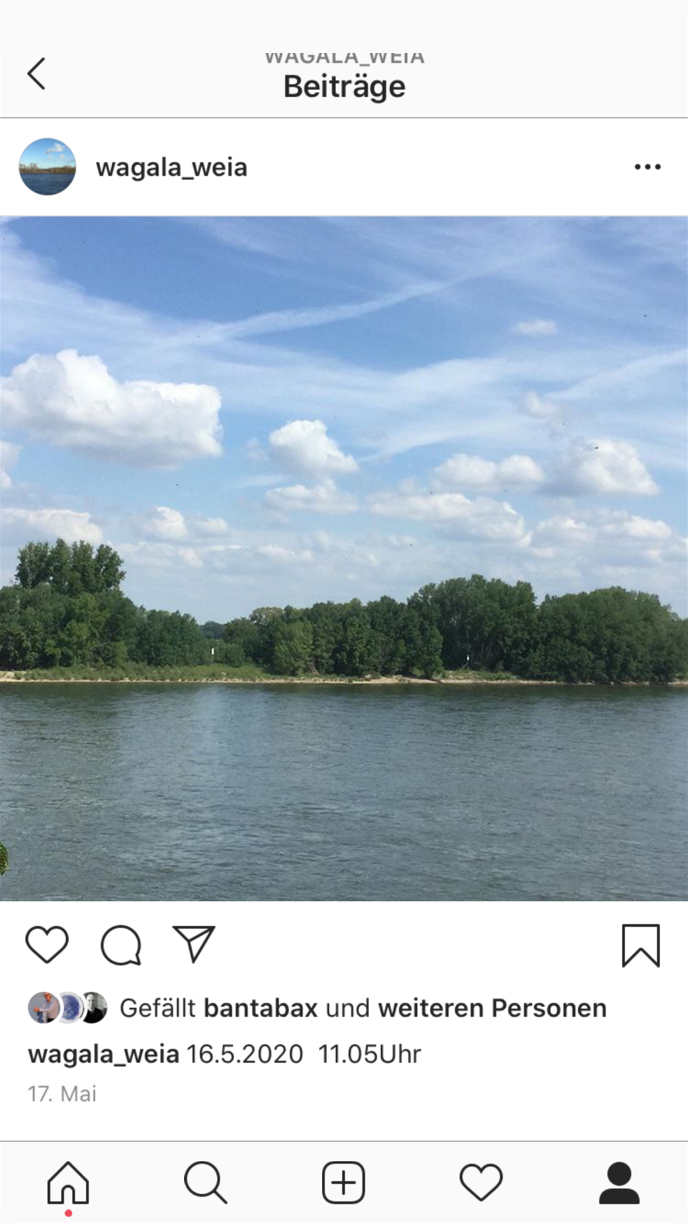Open bantabax's profile from likes
This screenshot has width=688, height=1224.
point(260,1008)
